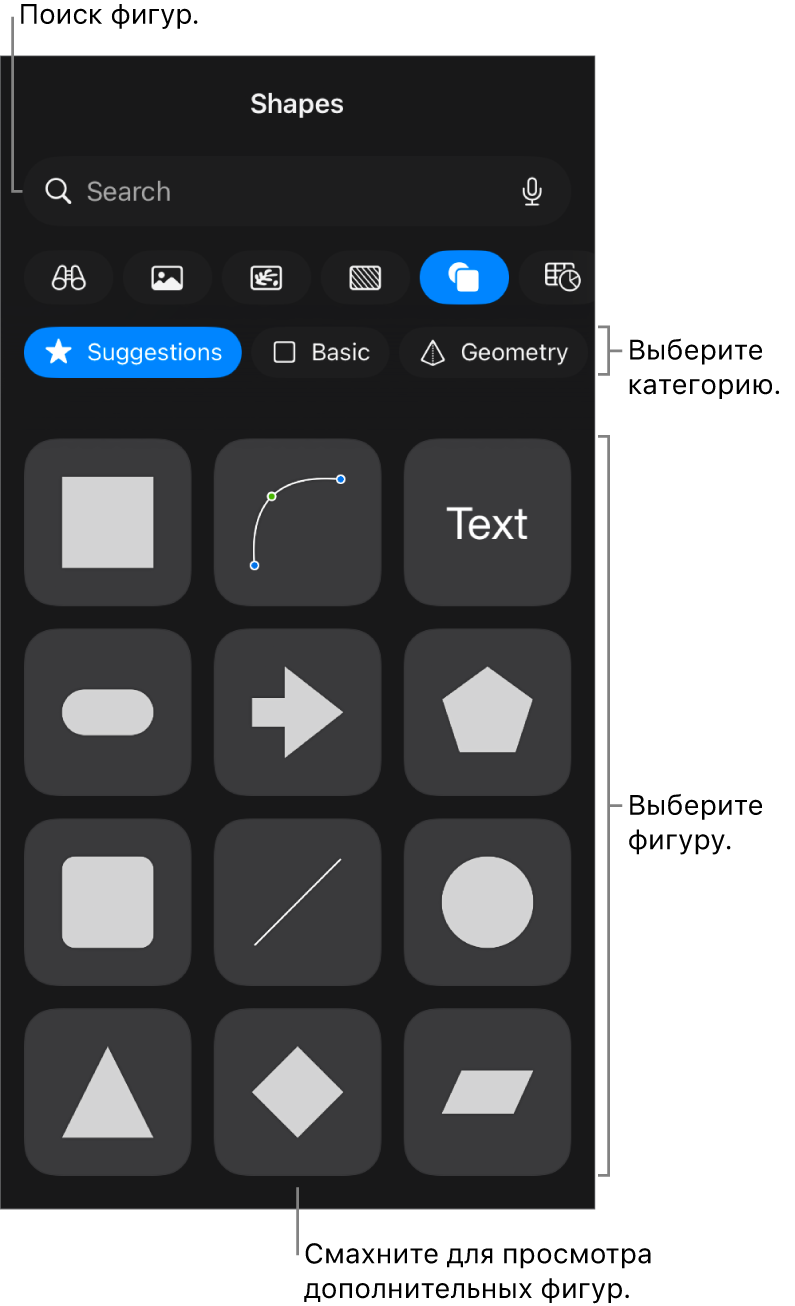Add the pill-shaped rounded shape
Image resolution: width=795 pixels, height=1306 pixels.
click(108, 712)
